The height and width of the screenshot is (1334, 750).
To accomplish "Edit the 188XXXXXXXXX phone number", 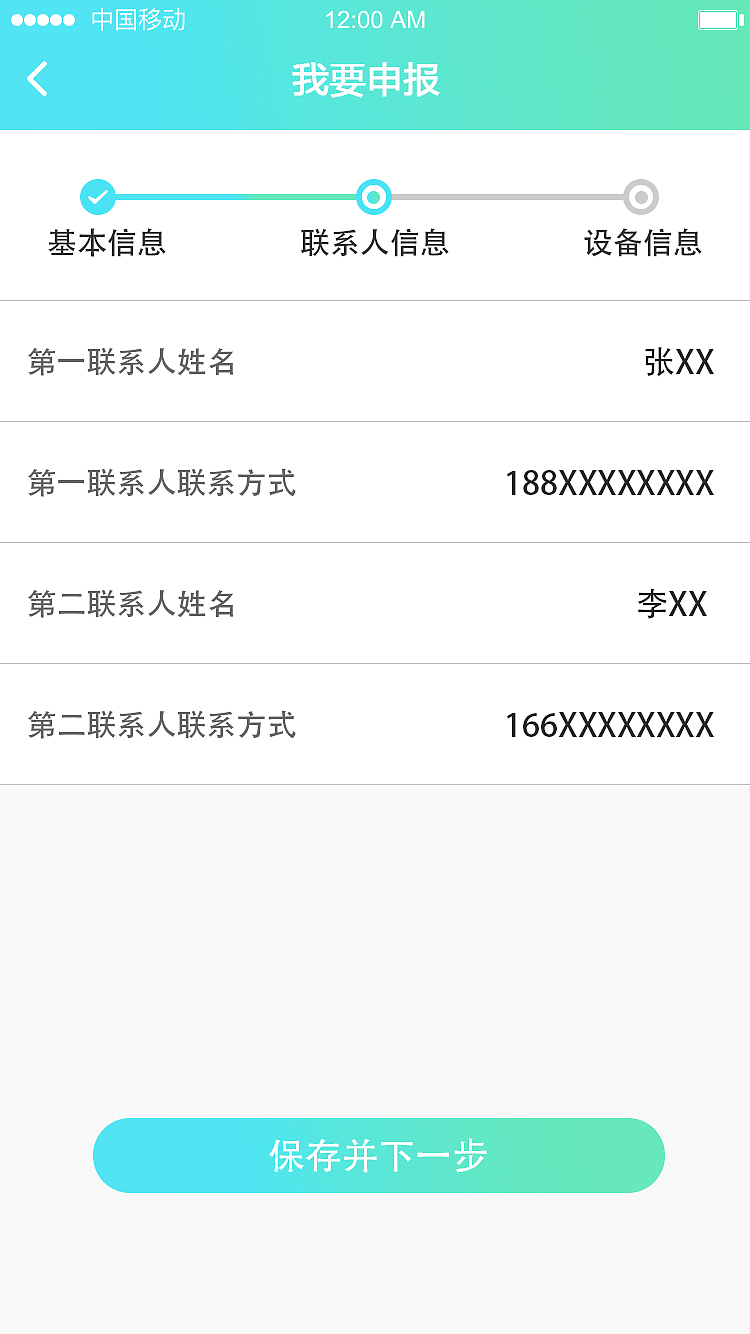I will [609, 483].
